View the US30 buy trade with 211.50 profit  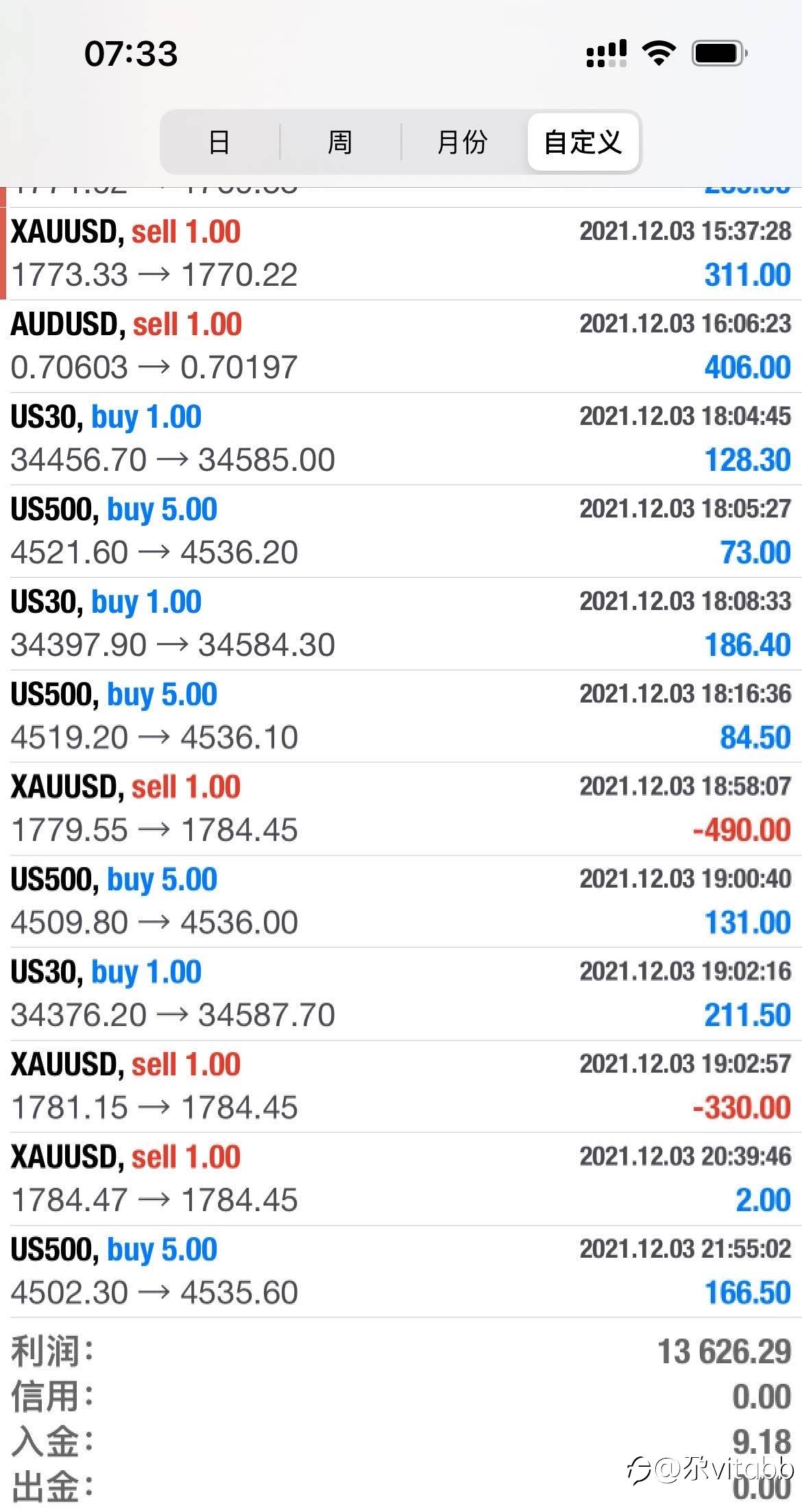click(401, 994)
